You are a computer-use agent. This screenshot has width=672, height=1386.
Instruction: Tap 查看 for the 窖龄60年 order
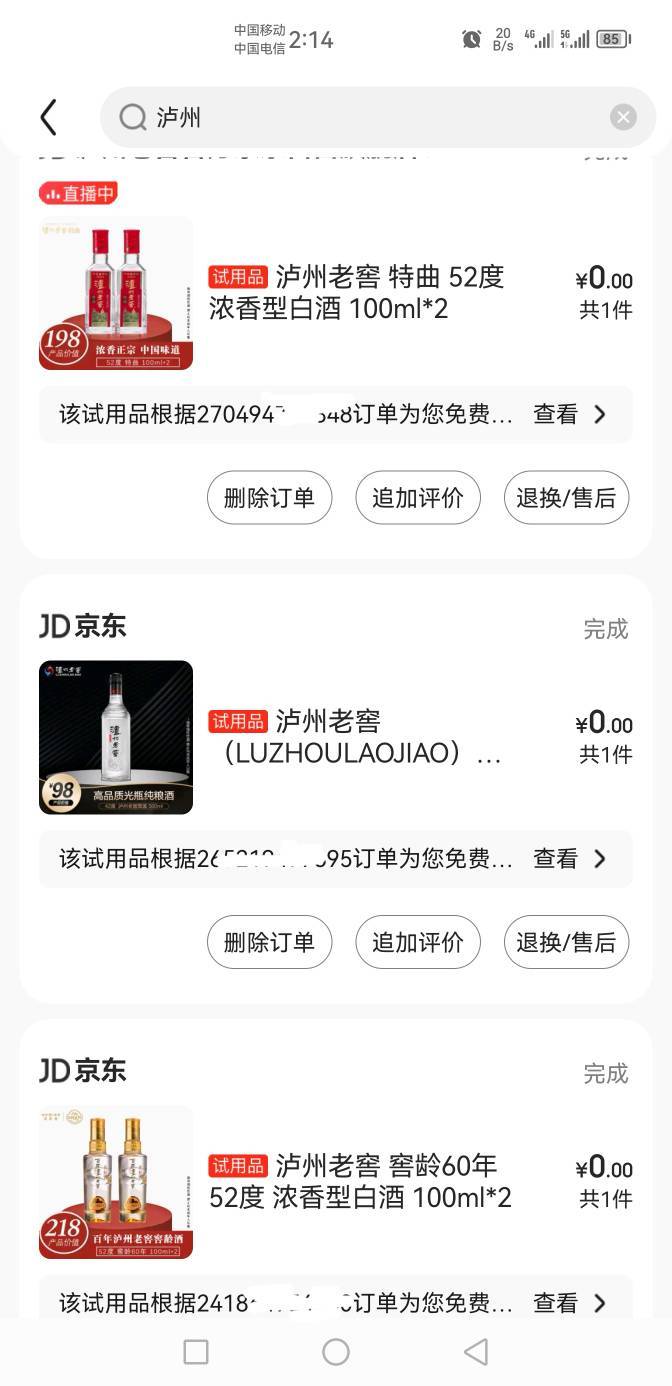(x=569, y=1302)
